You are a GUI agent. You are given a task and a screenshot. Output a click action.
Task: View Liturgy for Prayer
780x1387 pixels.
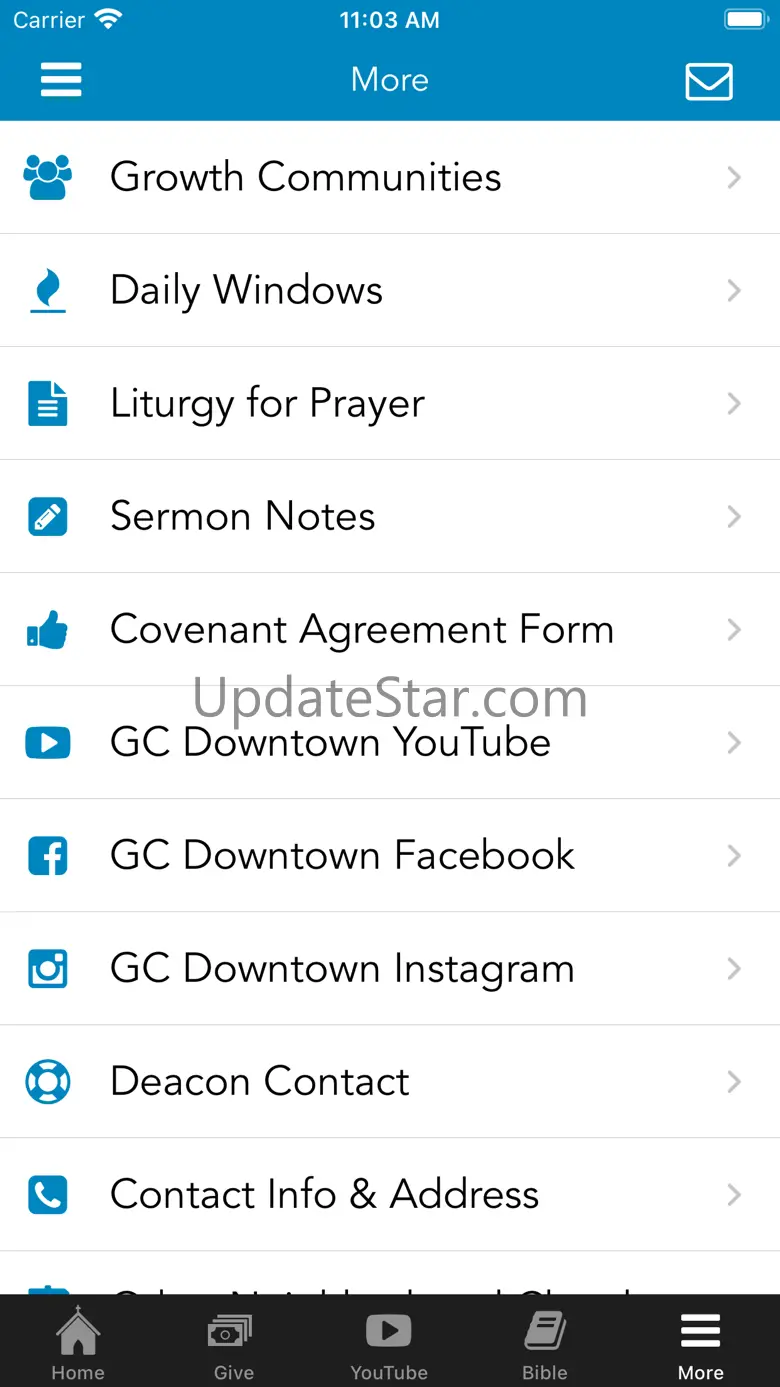390,404
